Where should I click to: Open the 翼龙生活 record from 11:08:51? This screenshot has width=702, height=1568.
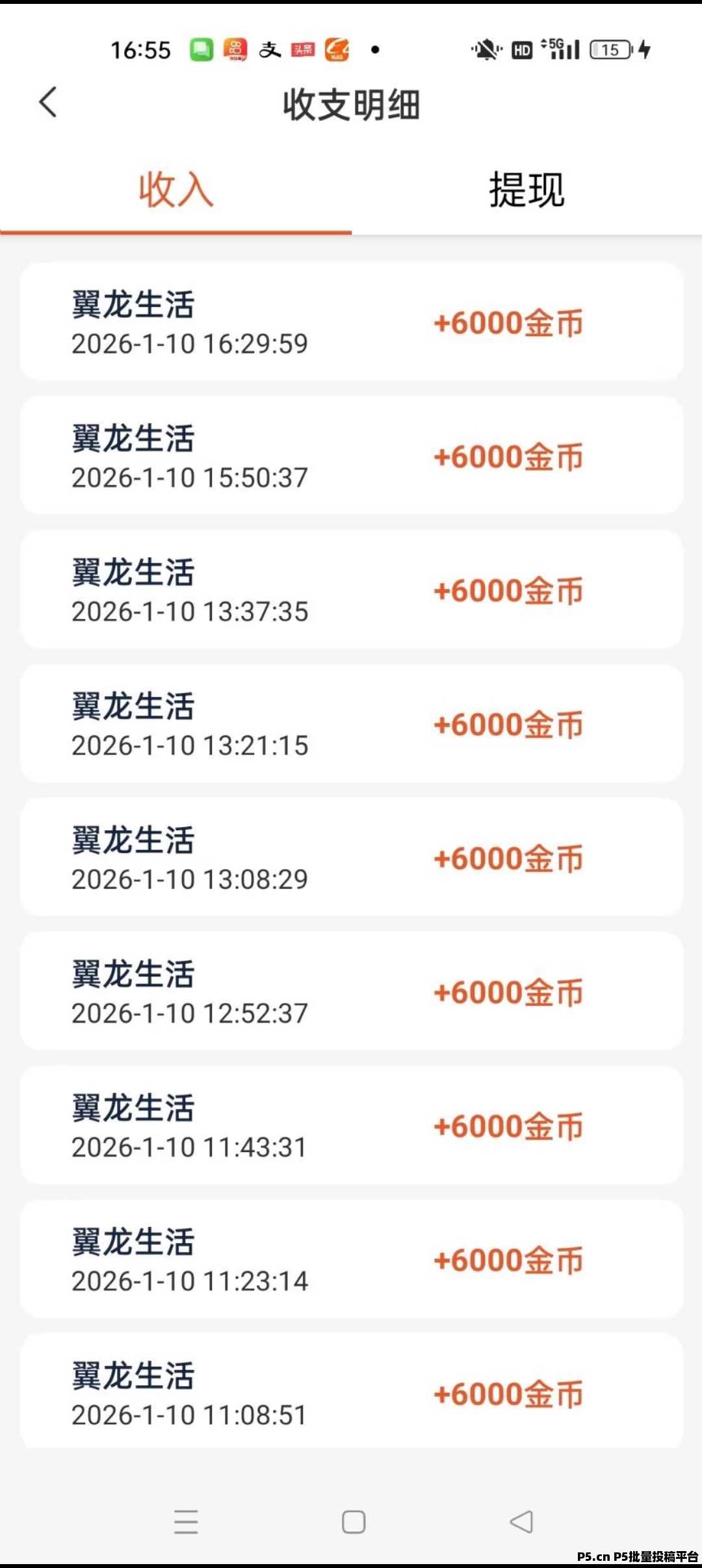(x=351, y=1391)
